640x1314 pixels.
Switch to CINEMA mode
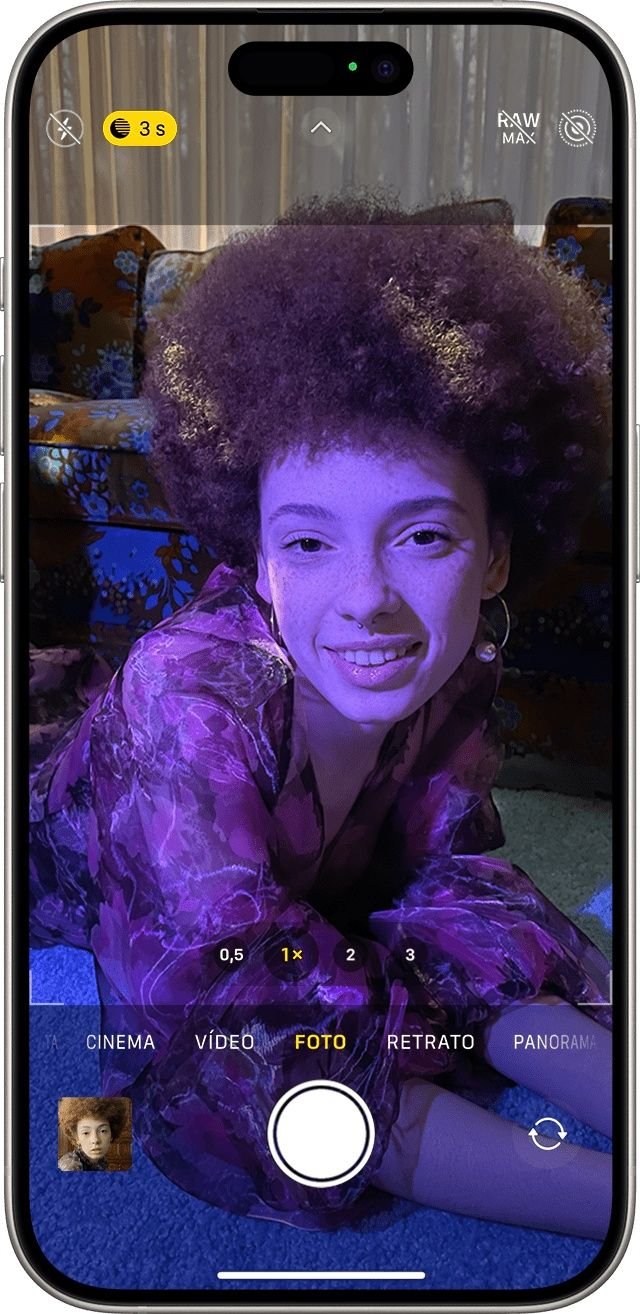[x=120, y=1042]
